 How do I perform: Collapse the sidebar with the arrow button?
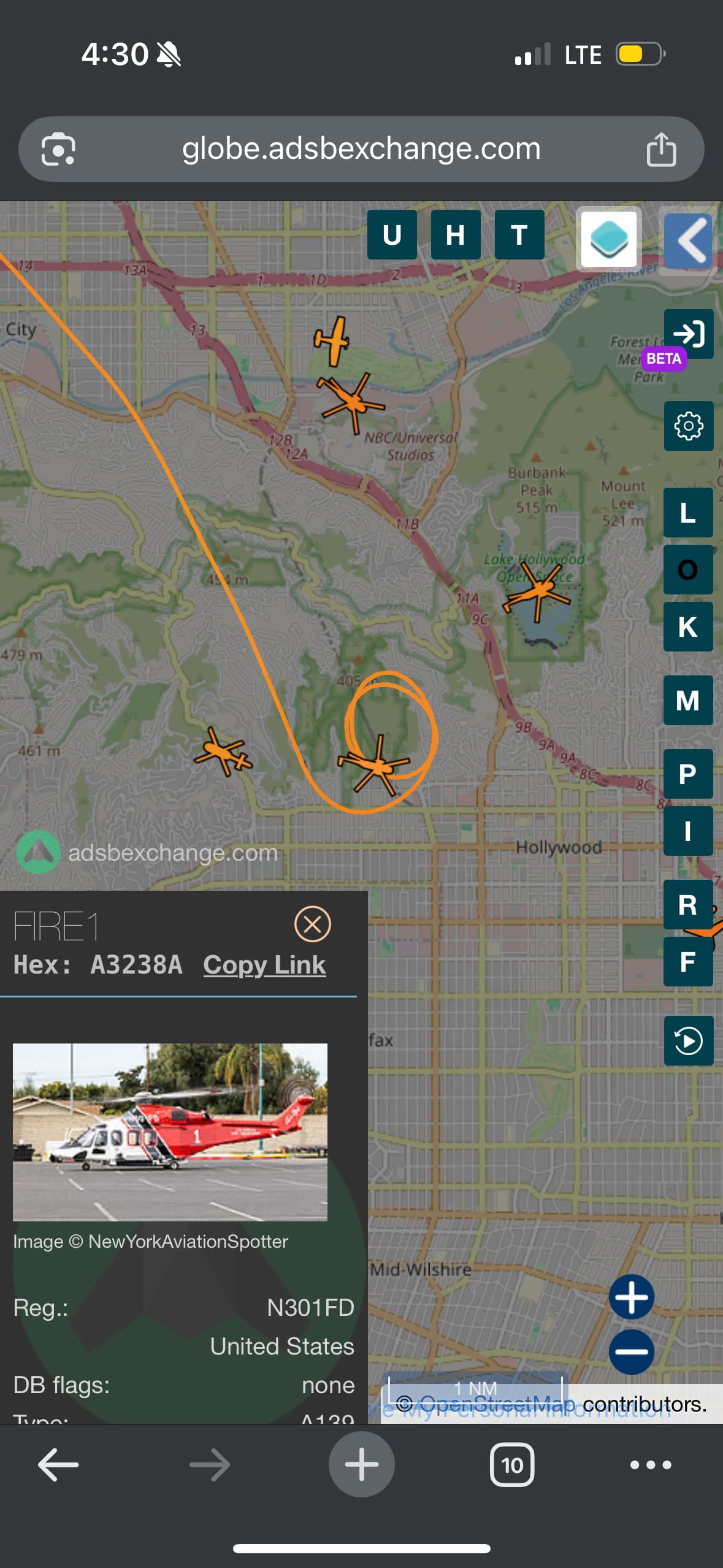(689, 241)
